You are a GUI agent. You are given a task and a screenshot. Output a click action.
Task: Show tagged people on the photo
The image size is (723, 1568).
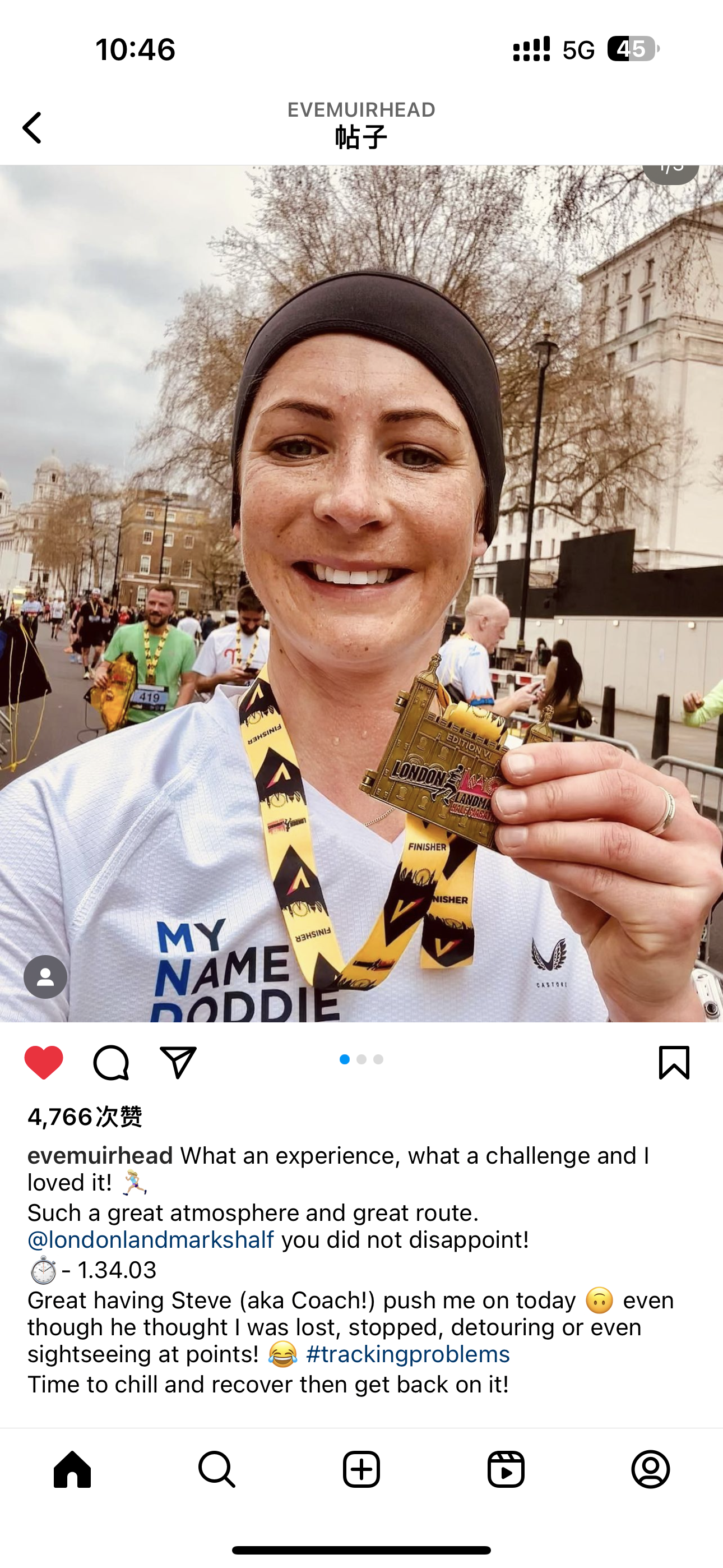pyautogui.click(x=45, y=976)
